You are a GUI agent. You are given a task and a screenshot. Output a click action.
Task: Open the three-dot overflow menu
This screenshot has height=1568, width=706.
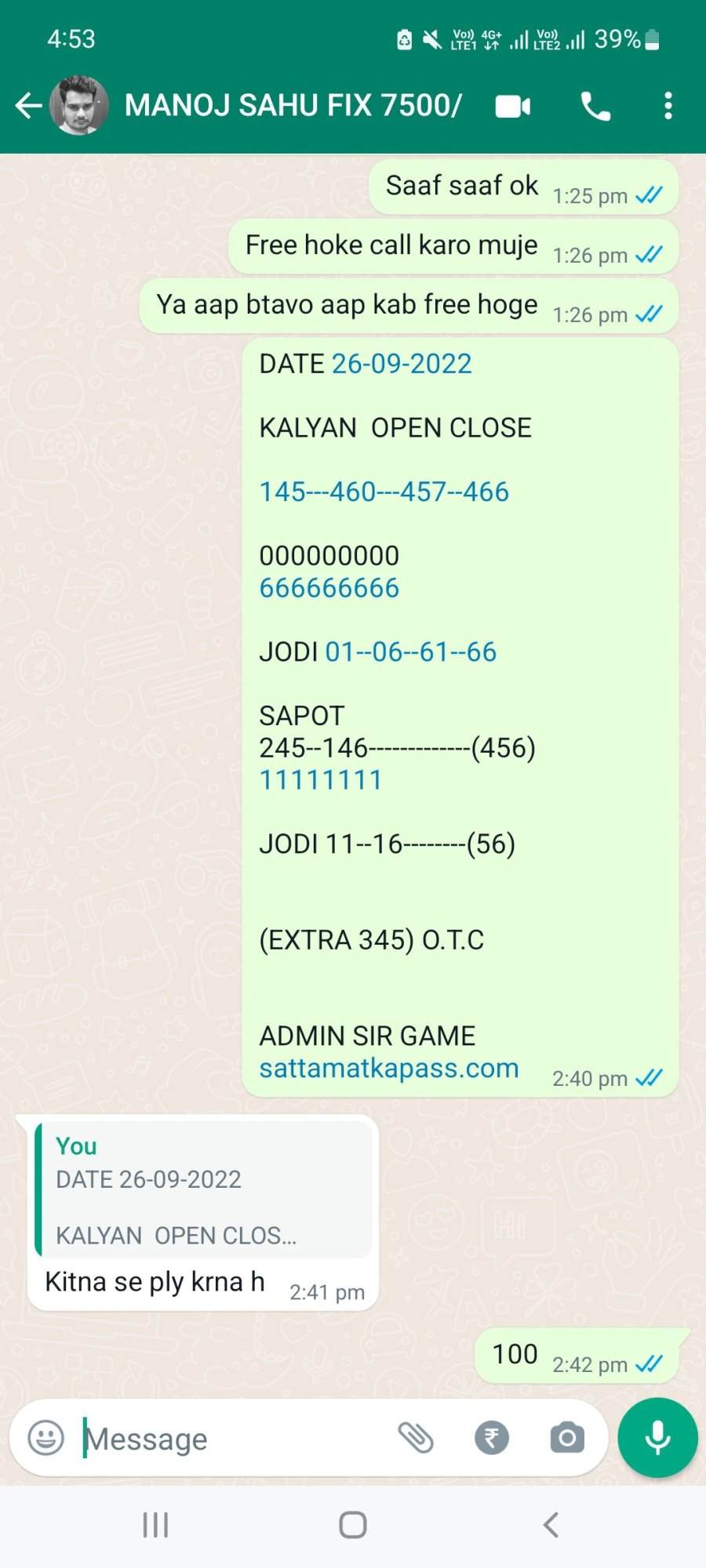point(668,106)
